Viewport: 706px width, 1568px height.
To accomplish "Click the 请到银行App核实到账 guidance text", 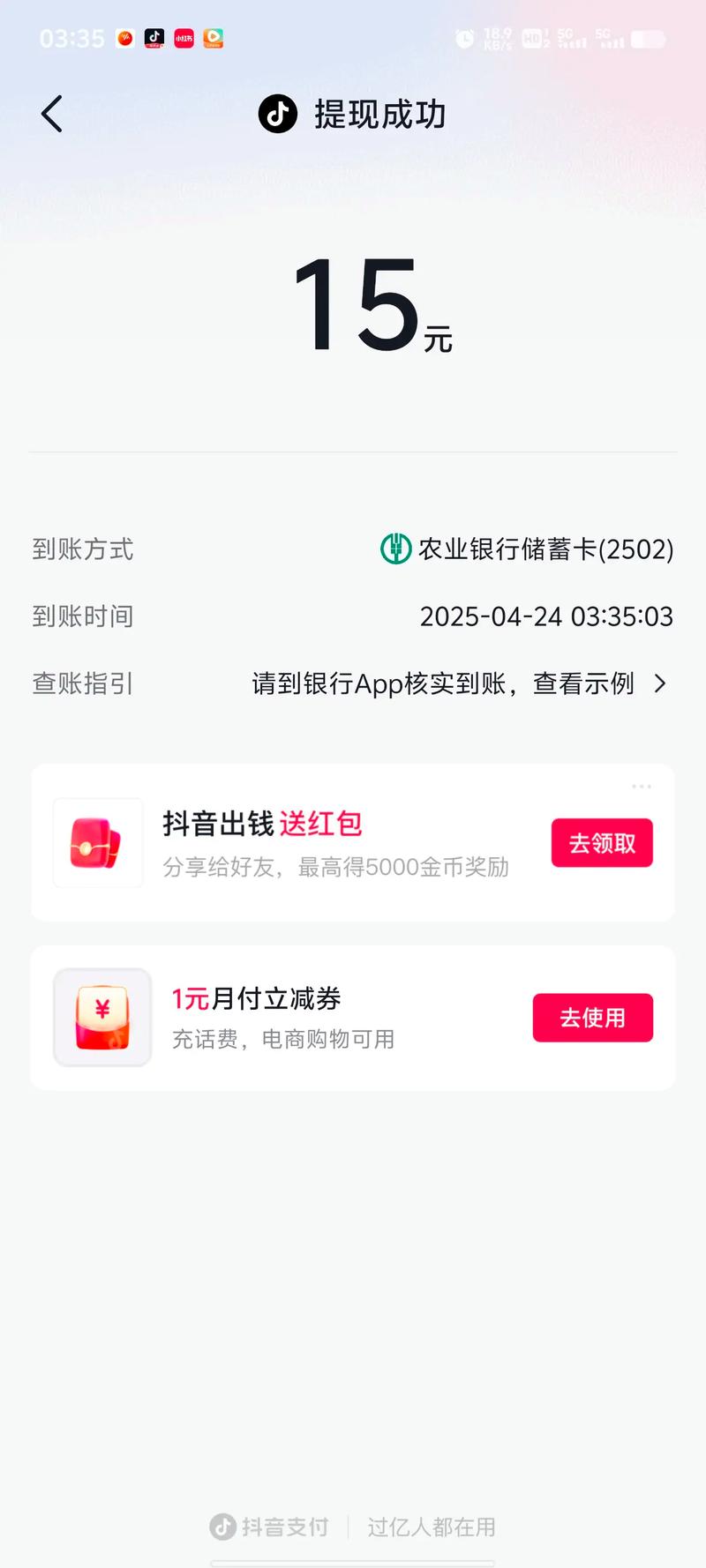I will point(379,683).
